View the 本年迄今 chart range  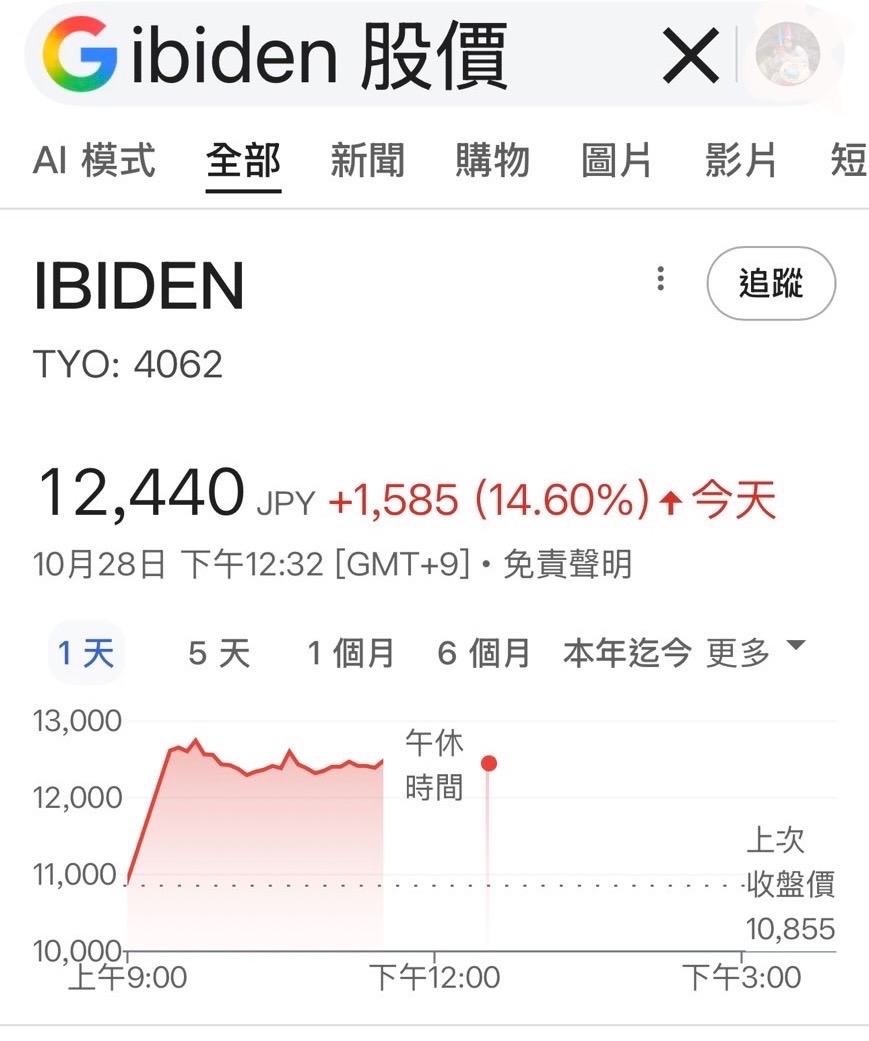click(x=627, y=654)
